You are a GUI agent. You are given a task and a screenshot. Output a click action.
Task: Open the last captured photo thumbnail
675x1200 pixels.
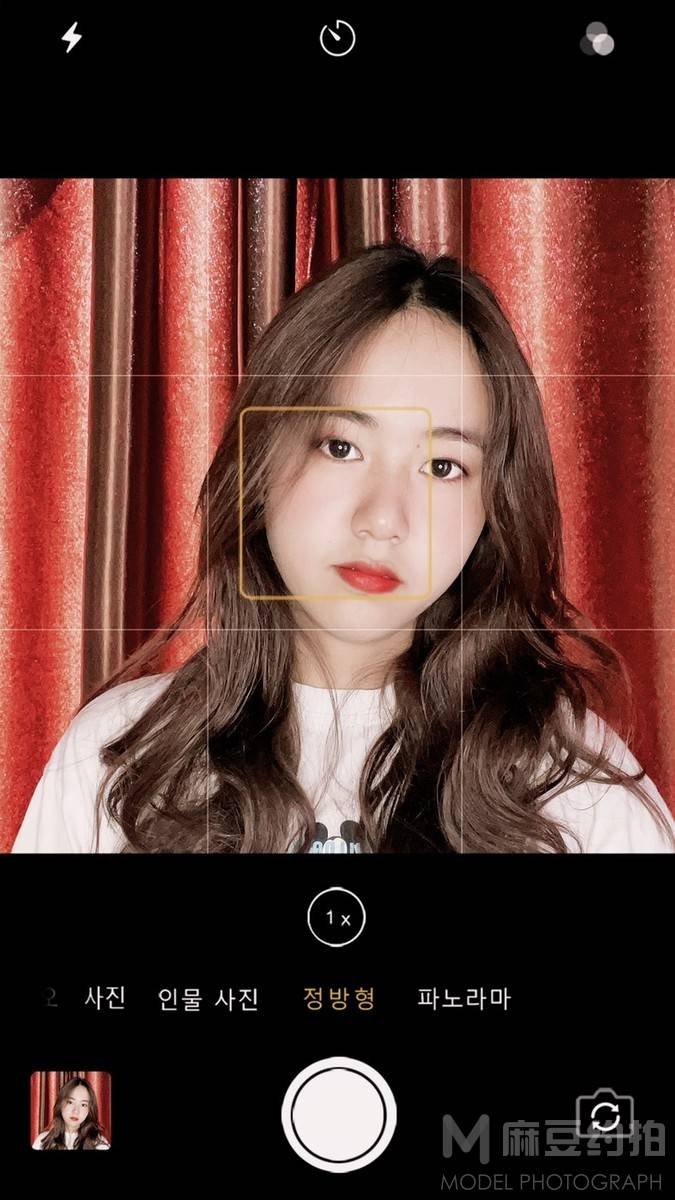pos(71,1110)
